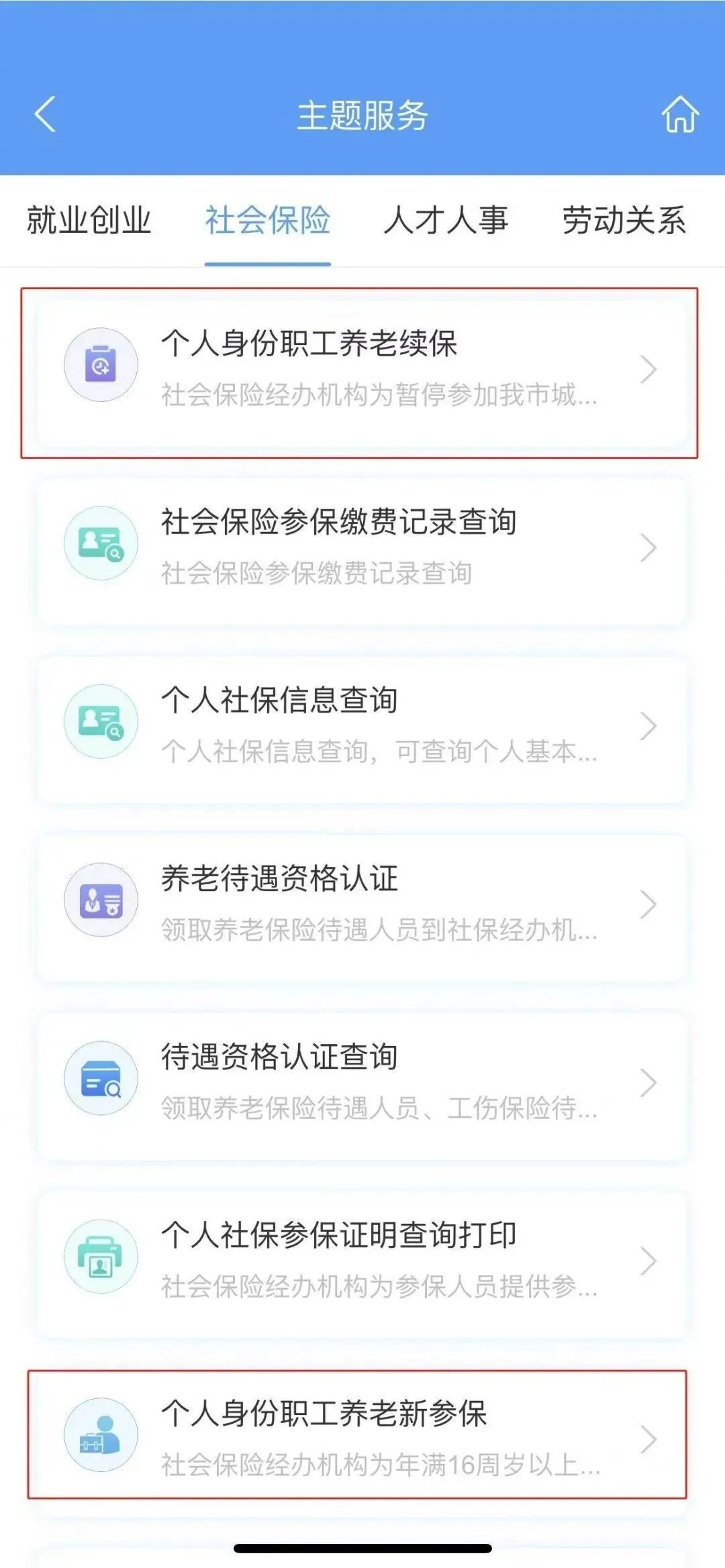
Task: Open 社会保险参保缴费记录查询
Action: click(x=361, y=547)
